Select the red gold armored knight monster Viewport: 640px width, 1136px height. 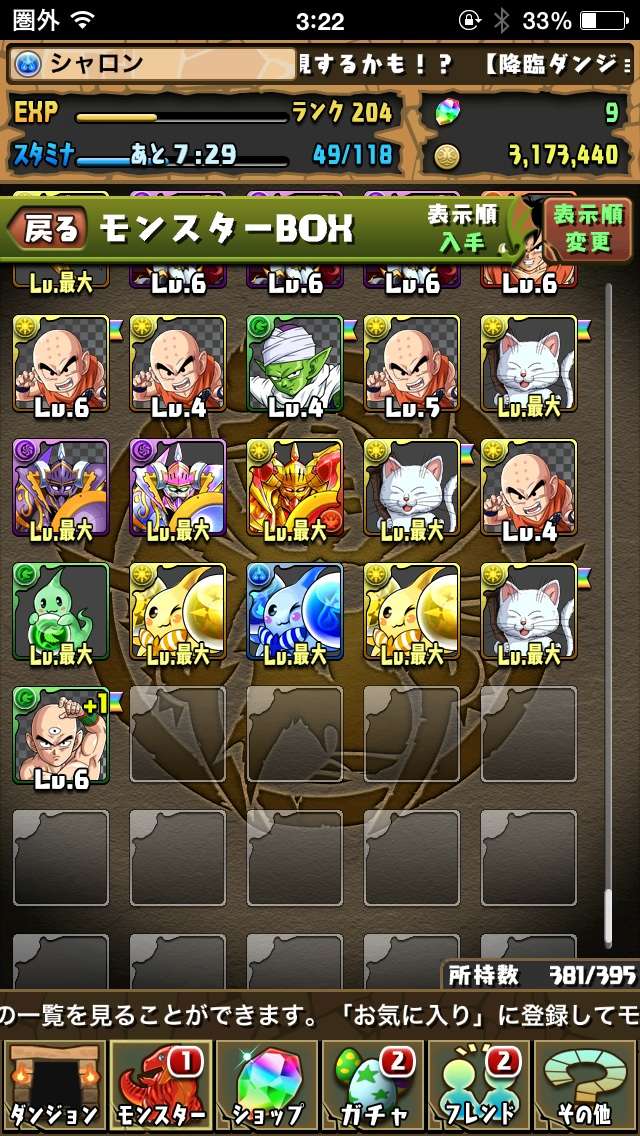coord(294,487)
